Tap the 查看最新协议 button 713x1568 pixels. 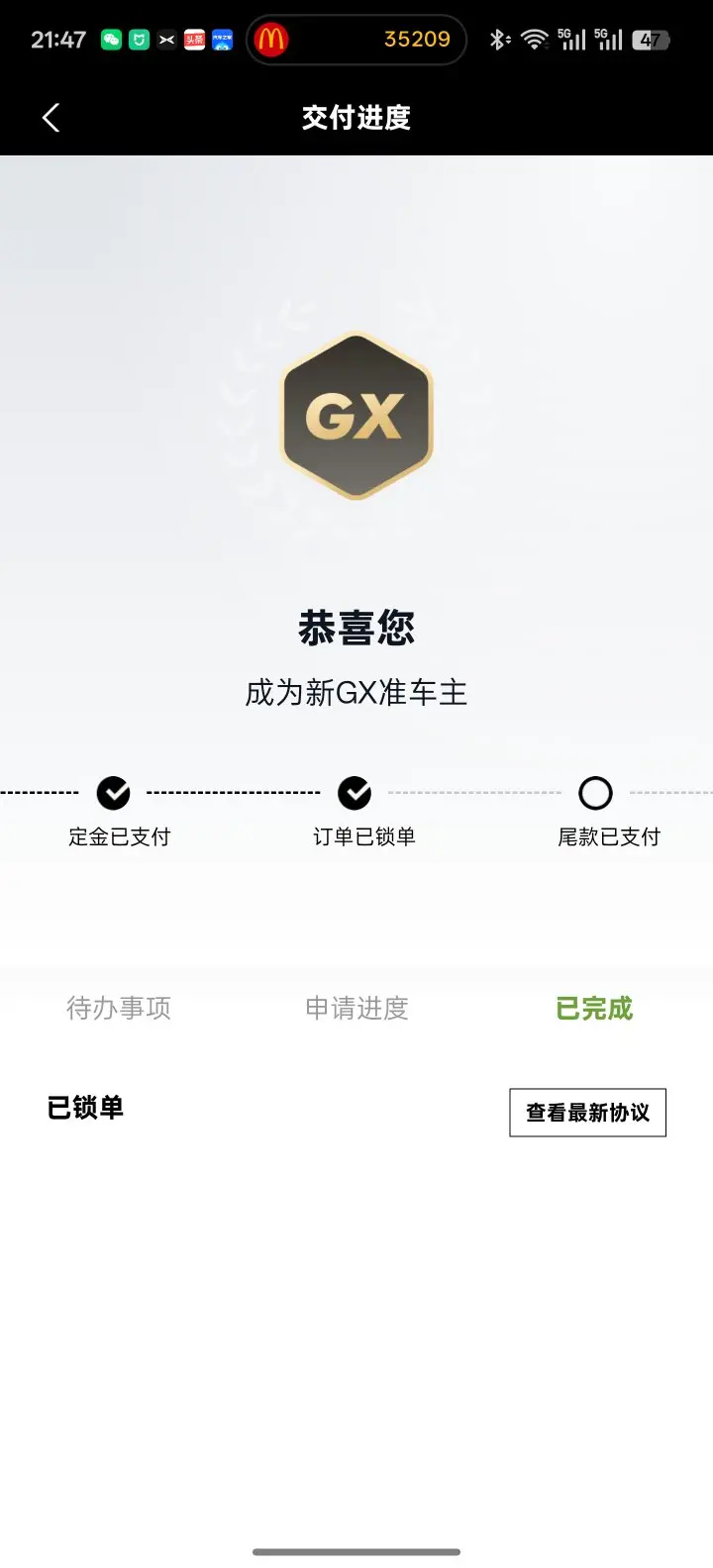pos(588,1113)
